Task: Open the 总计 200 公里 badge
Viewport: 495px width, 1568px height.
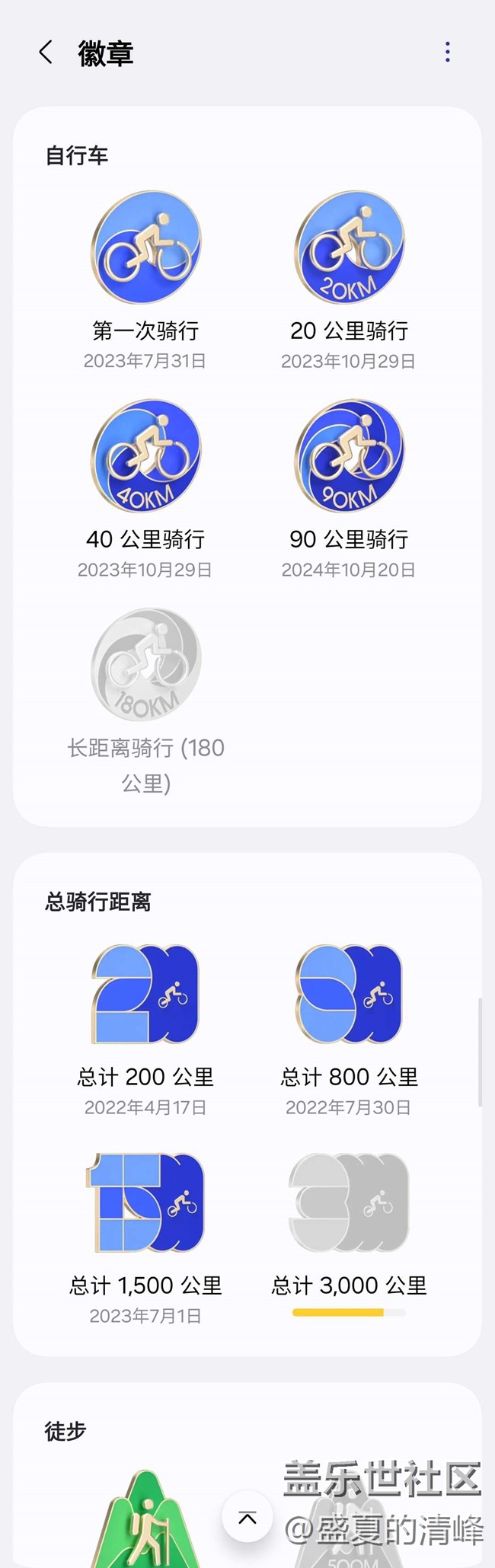Action: pos(145,994)
